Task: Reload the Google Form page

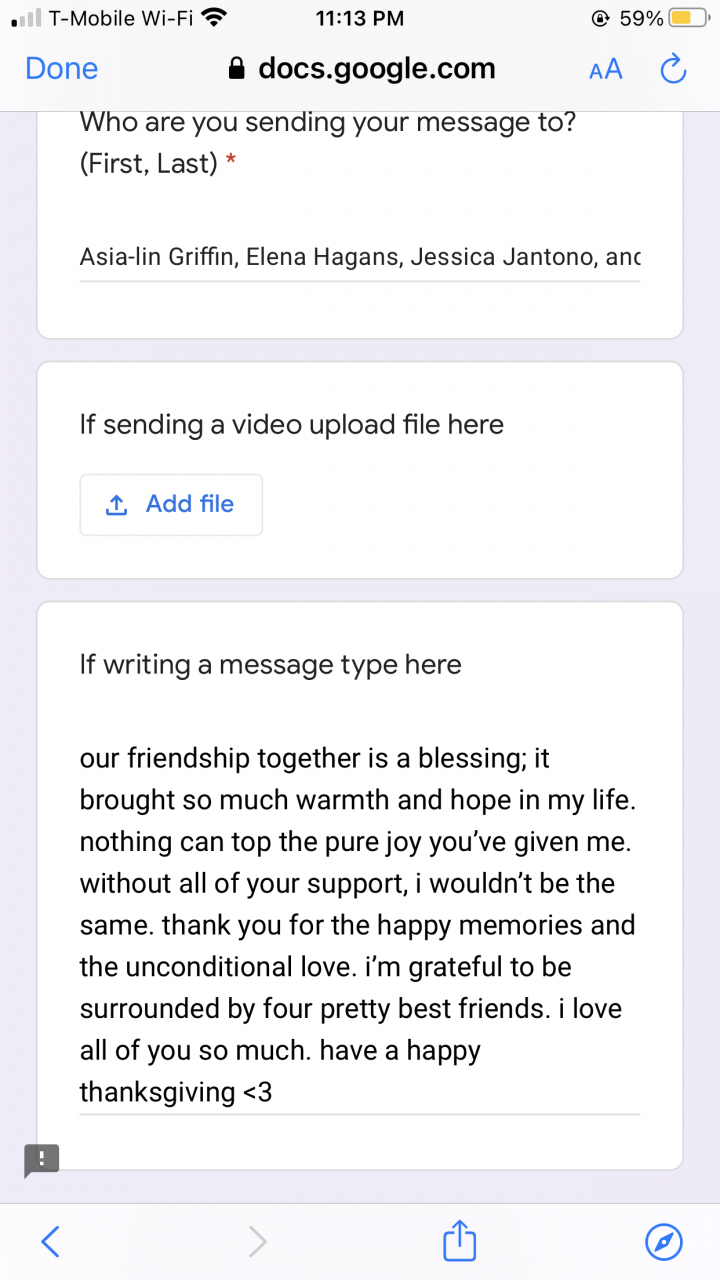Action: [673, 69]
